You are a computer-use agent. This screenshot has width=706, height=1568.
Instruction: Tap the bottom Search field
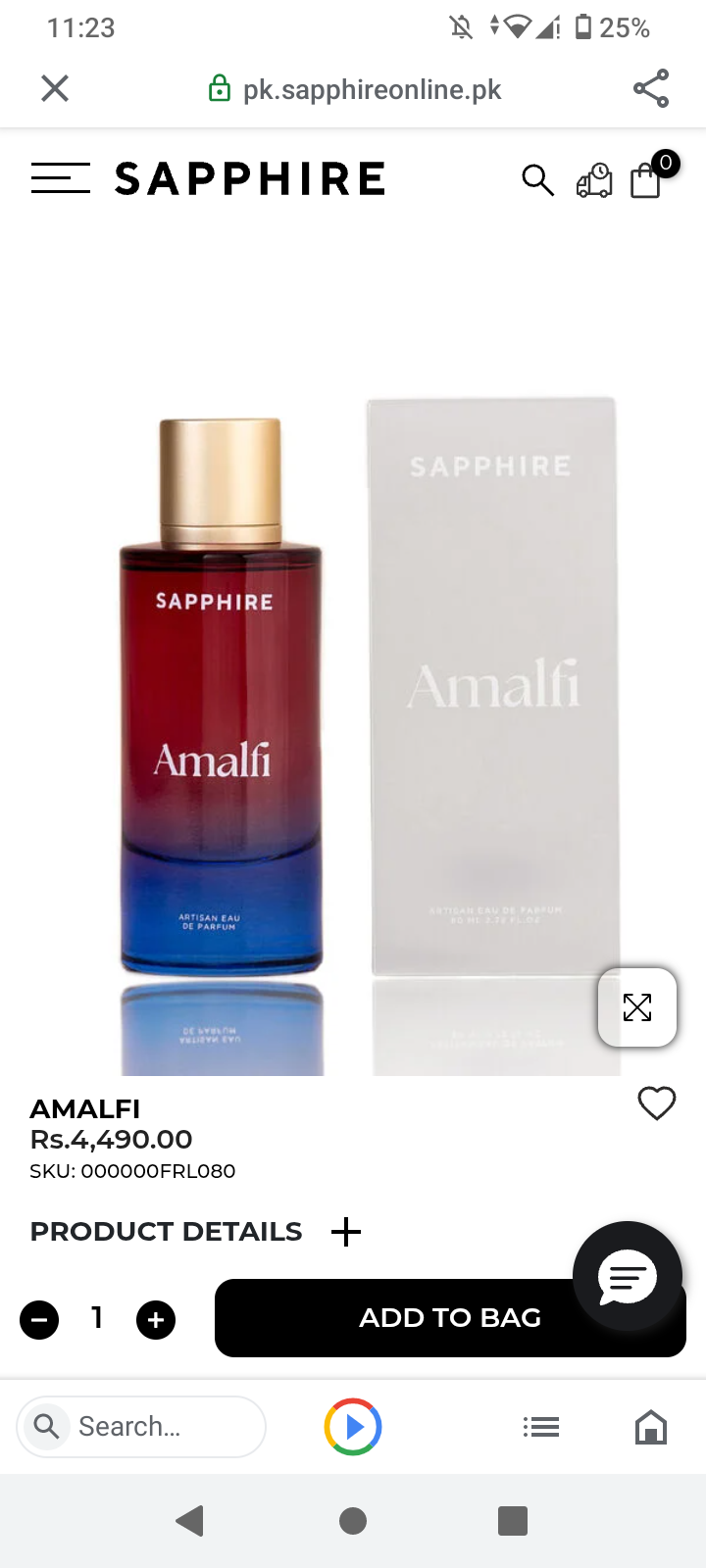tap(142, 1427)
